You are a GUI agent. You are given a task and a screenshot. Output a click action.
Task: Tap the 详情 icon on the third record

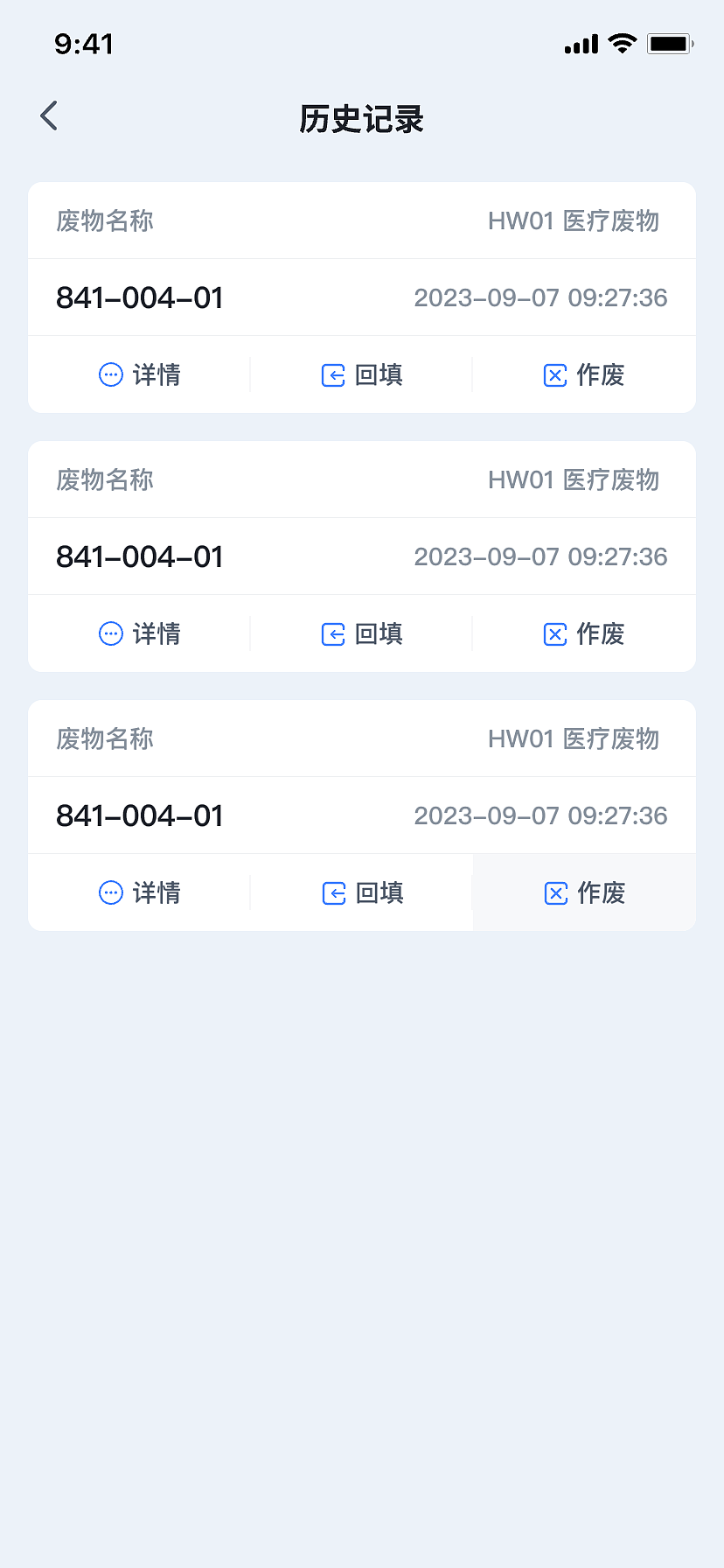(x=110, y=892)
